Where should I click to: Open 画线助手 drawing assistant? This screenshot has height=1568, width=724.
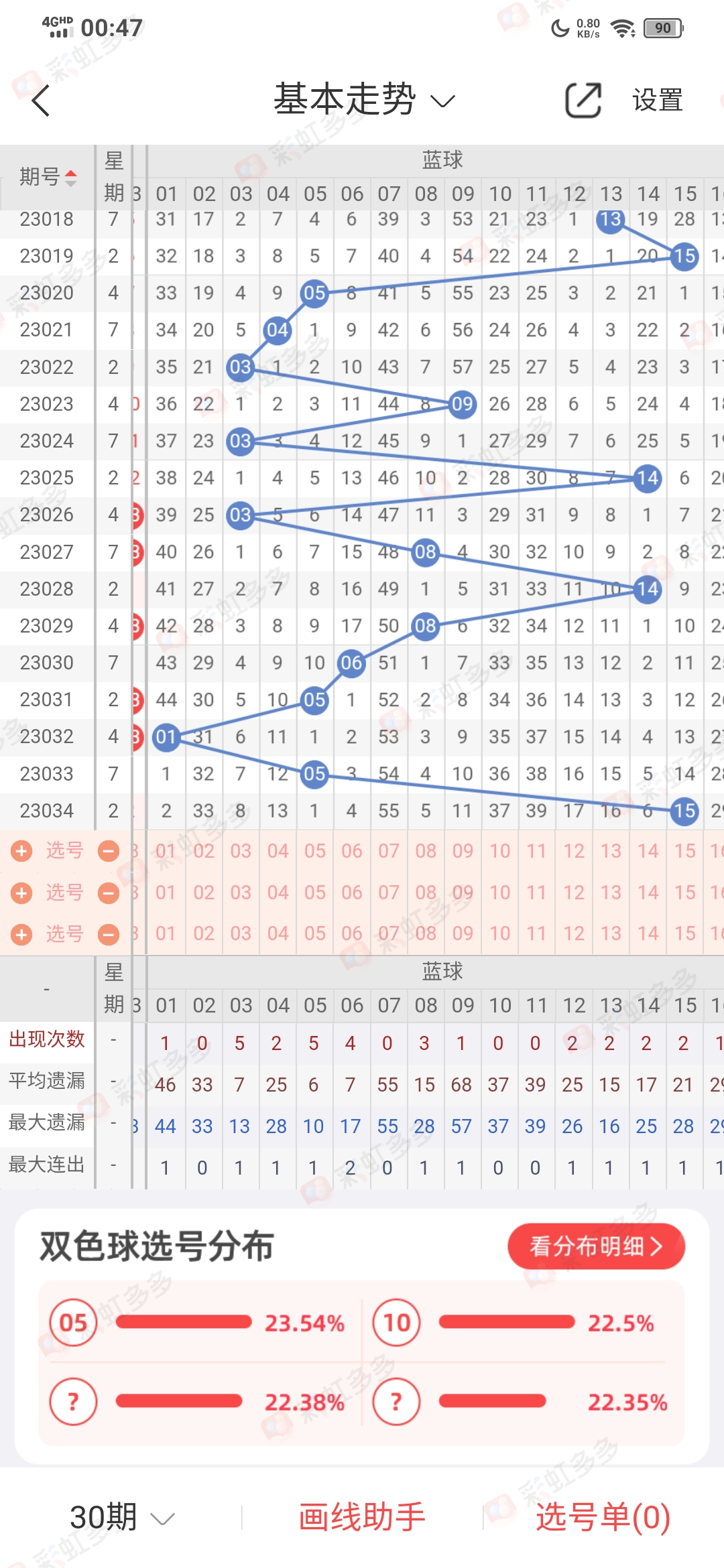tap(362, 1517)
